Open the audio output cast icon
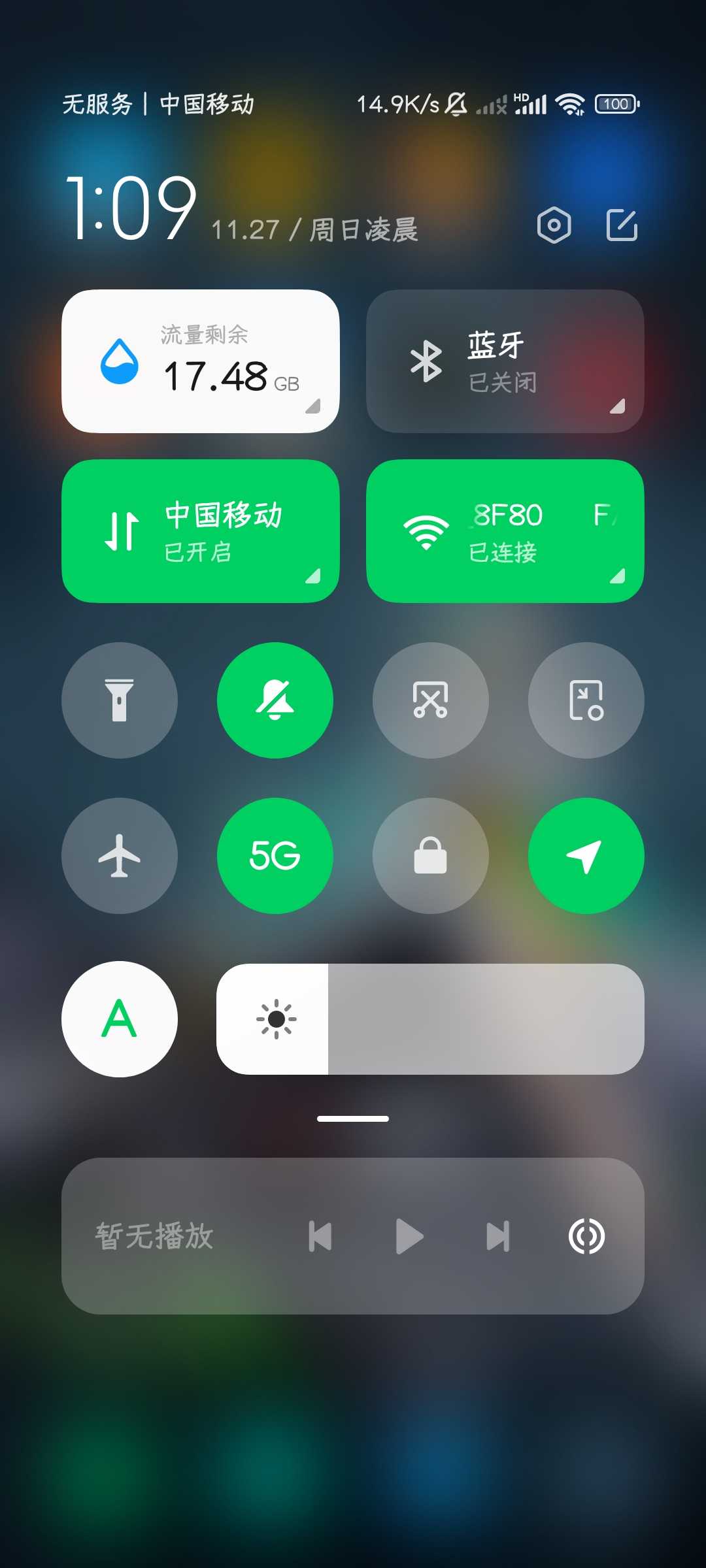 tap(586, 1236)
